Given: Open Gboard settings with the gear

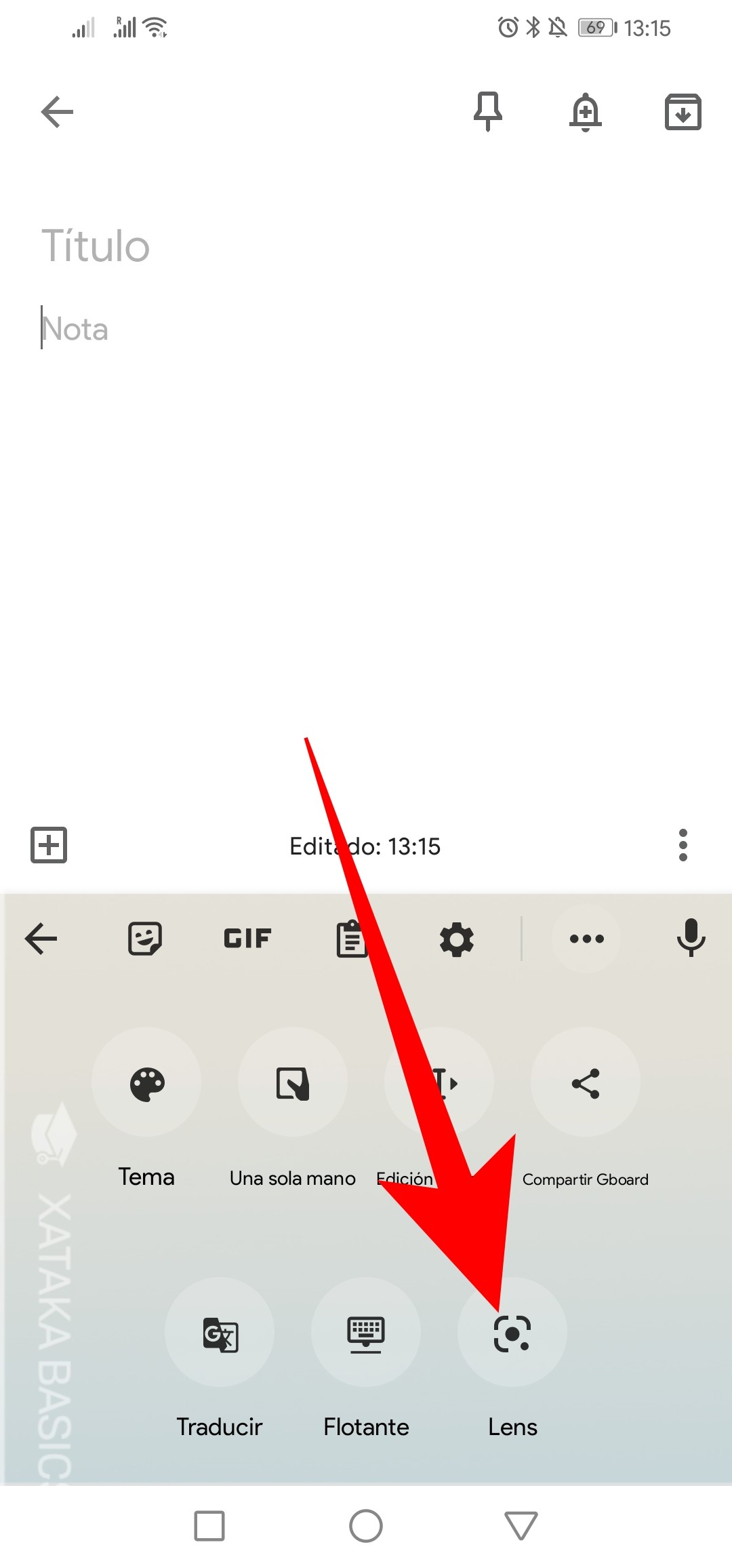Looking at the screenshot, I should [x=455, y=938].
